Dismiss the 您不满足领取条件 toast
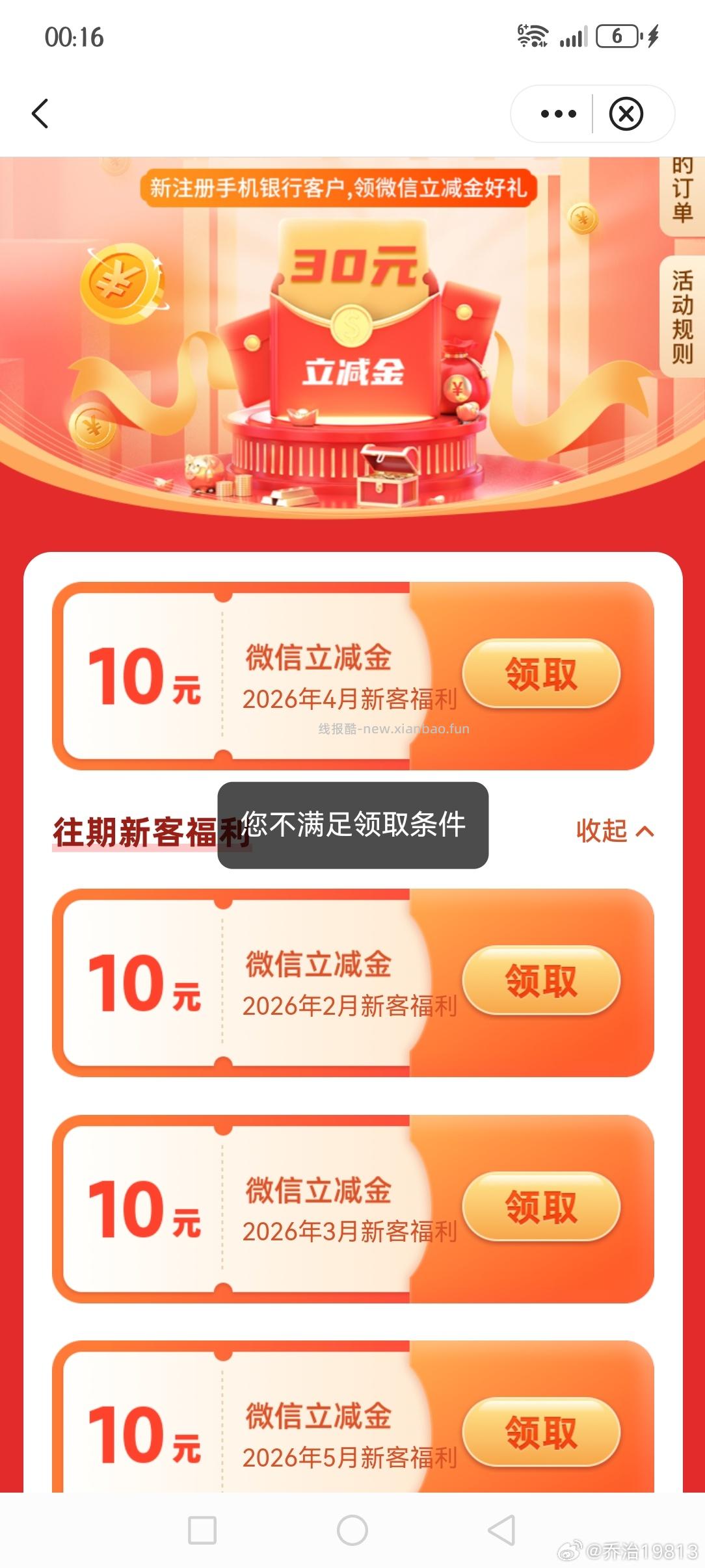705x1568 pixels. point(352,822)
